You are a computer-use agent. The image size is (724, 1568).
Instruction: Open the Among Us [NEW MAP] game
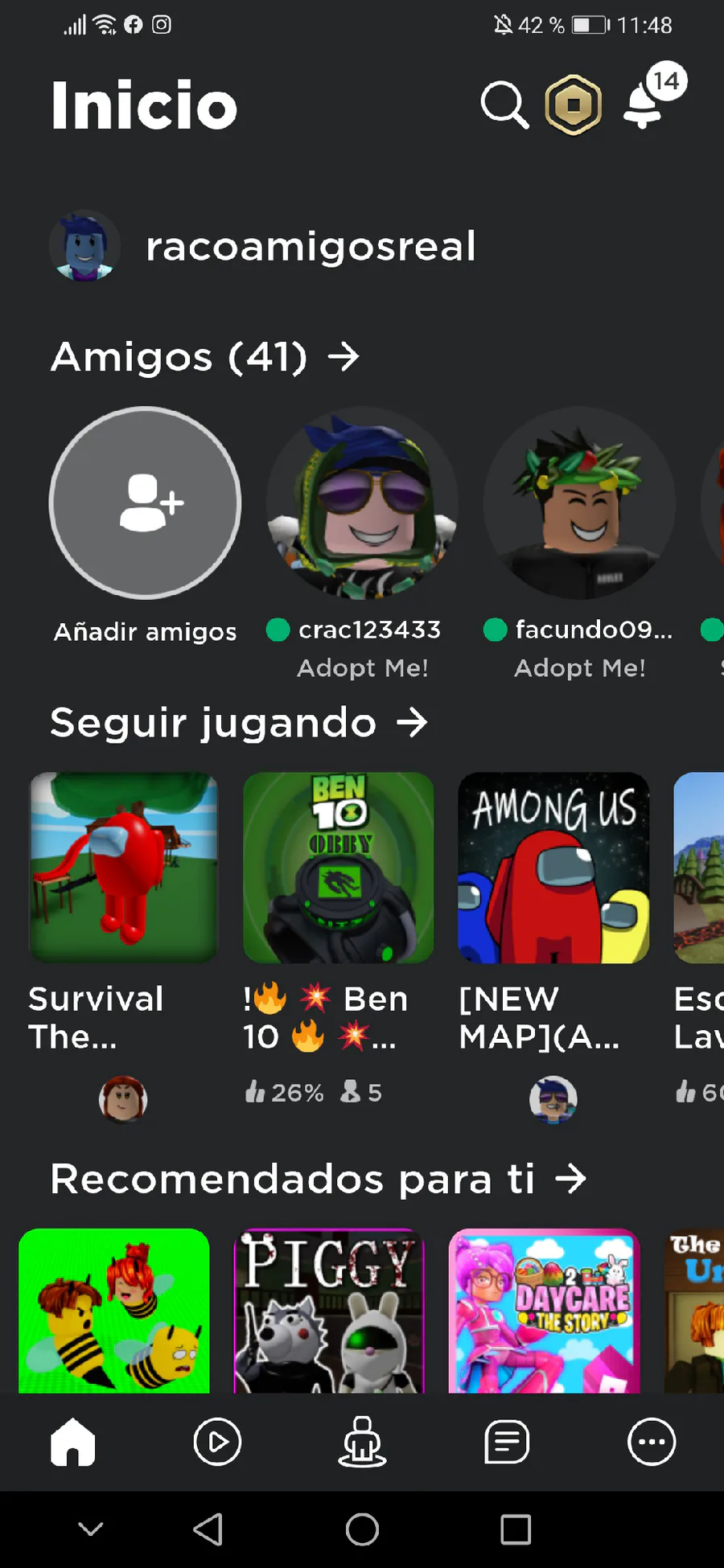click(553, 868)
